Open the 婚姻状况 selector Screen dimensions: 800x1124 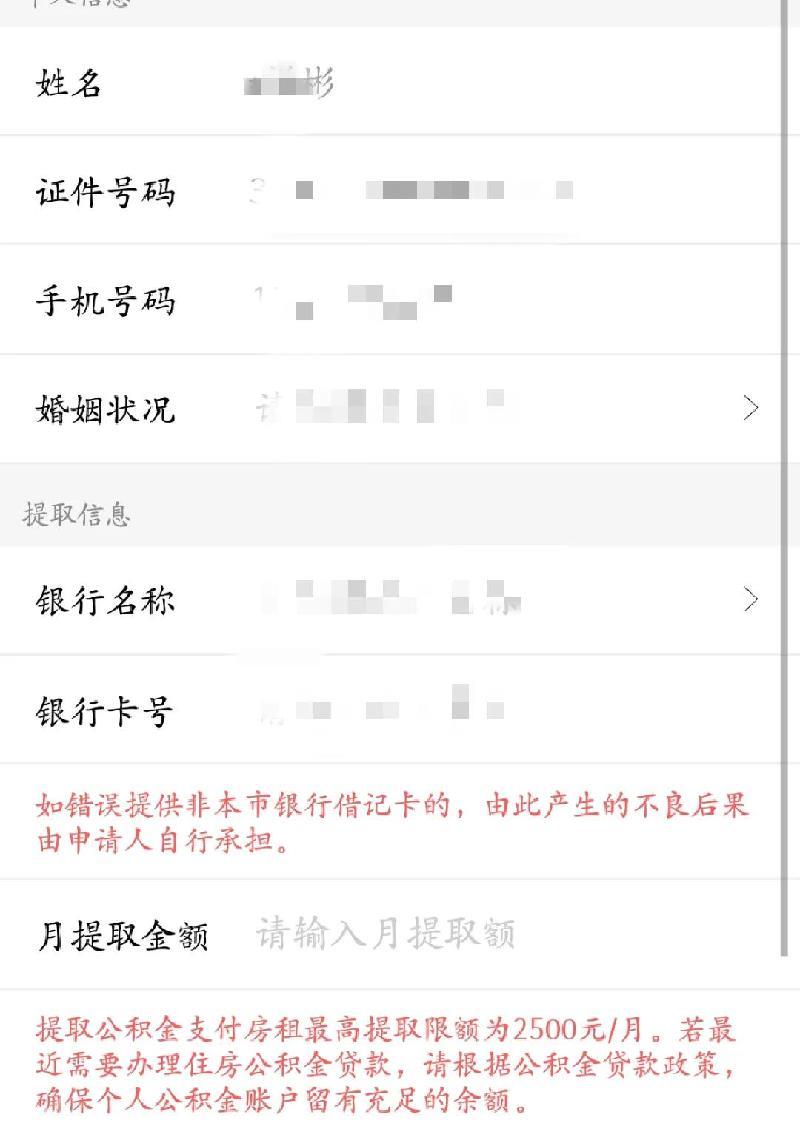tap(500, 408)
